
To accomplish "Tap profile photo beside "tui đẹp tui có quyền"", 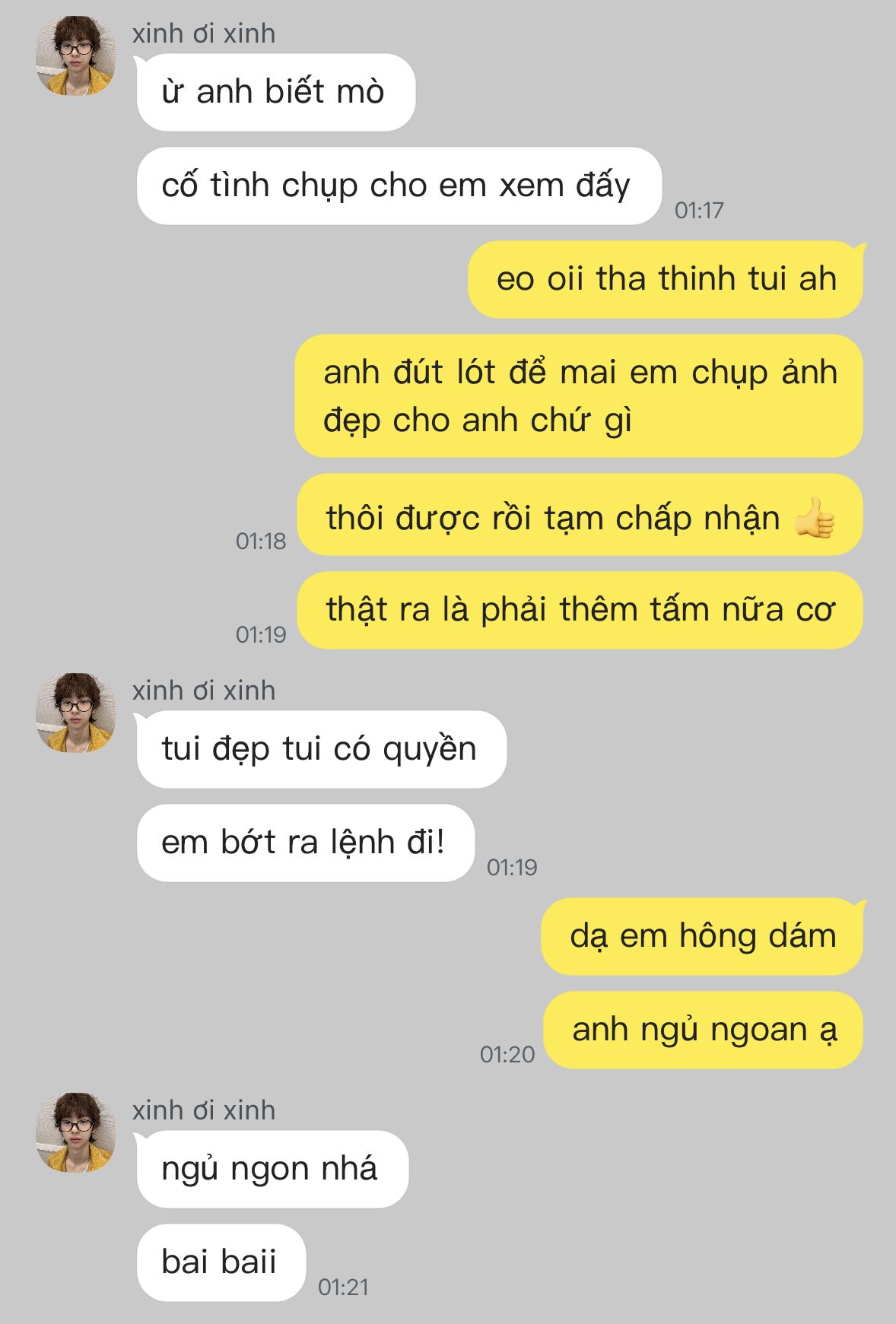I will click(76, 713).
